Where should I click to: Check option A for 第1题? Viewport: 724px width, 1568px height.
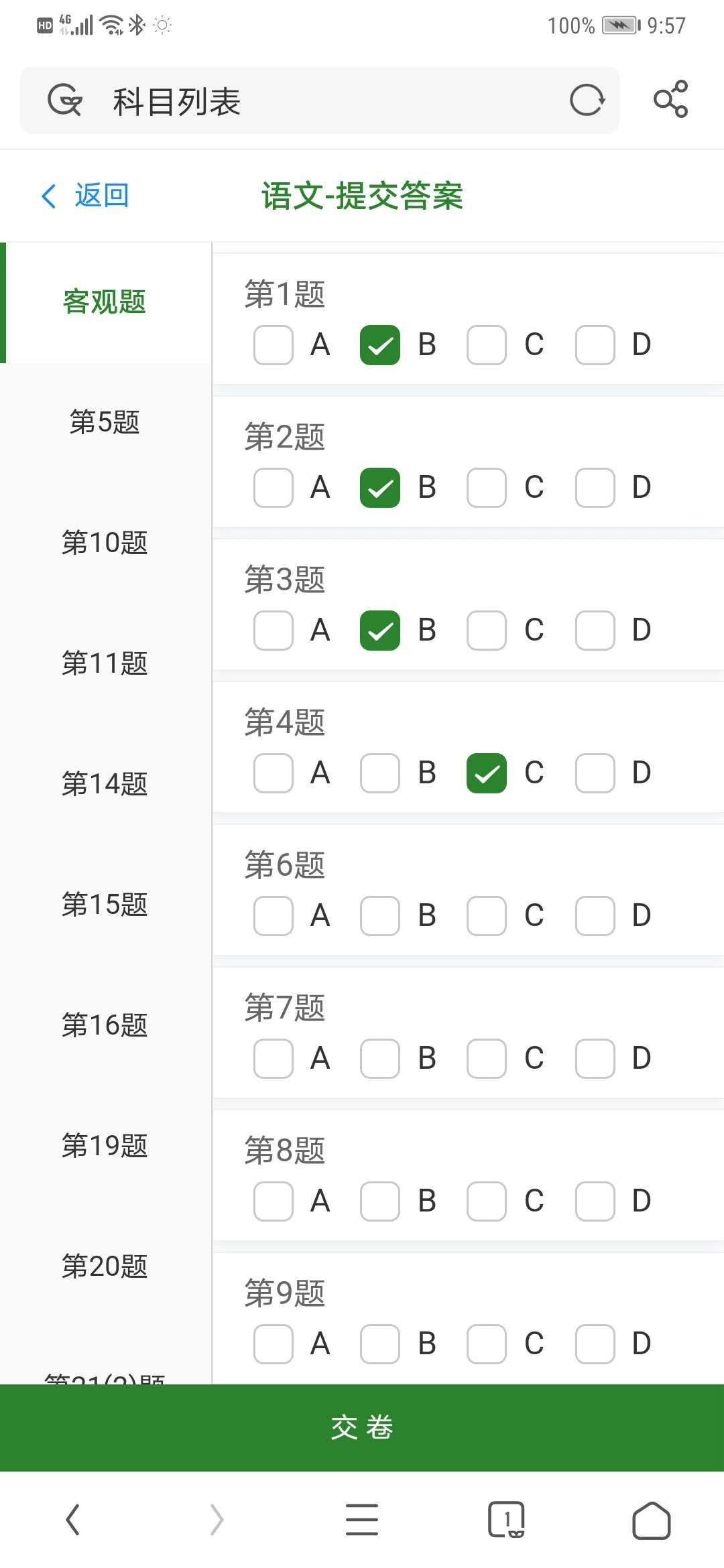pyautogui.click(x=274, y=345)
